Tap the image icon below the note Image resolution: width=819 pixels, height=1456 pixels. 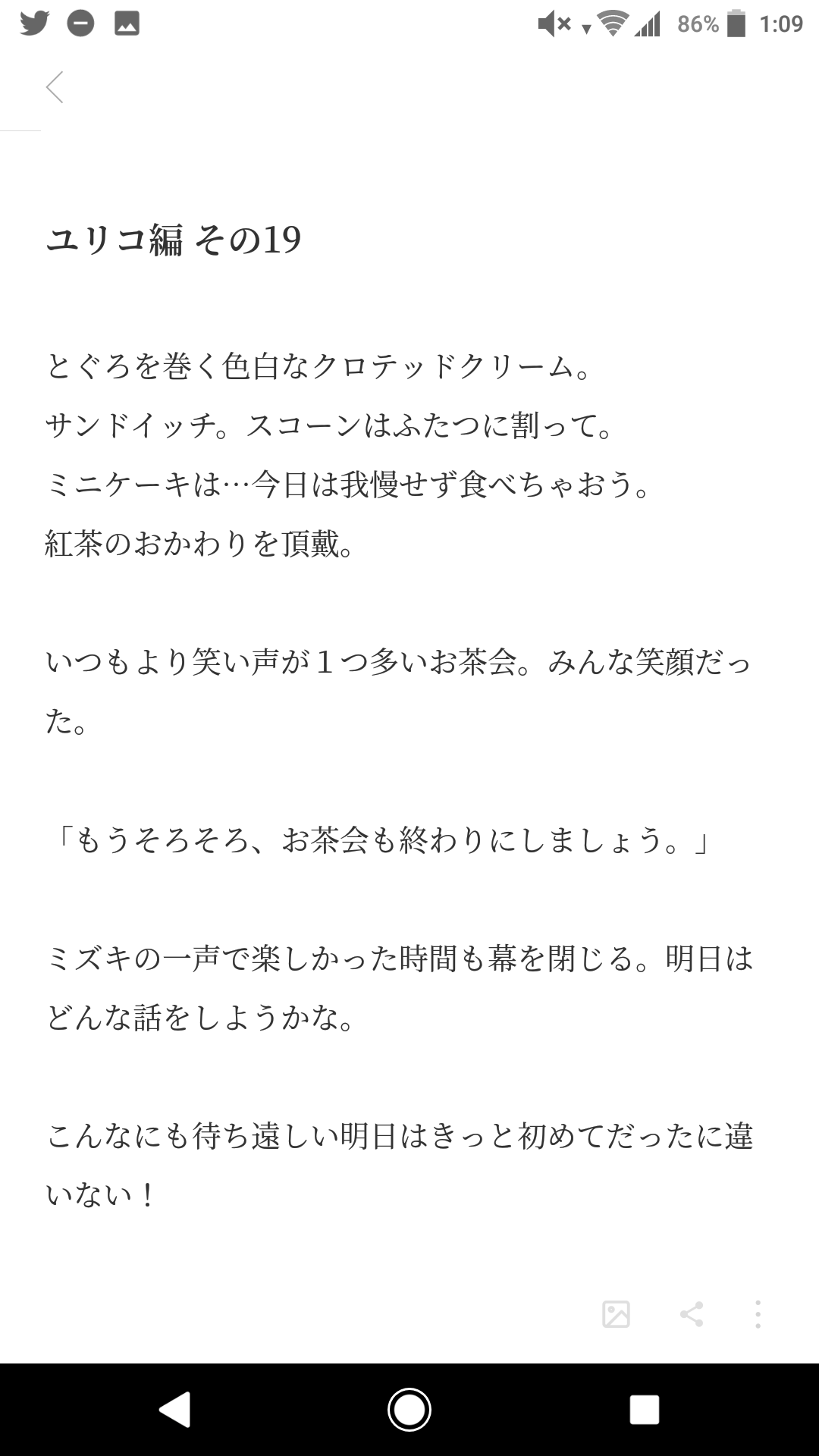coord(616,1314)
